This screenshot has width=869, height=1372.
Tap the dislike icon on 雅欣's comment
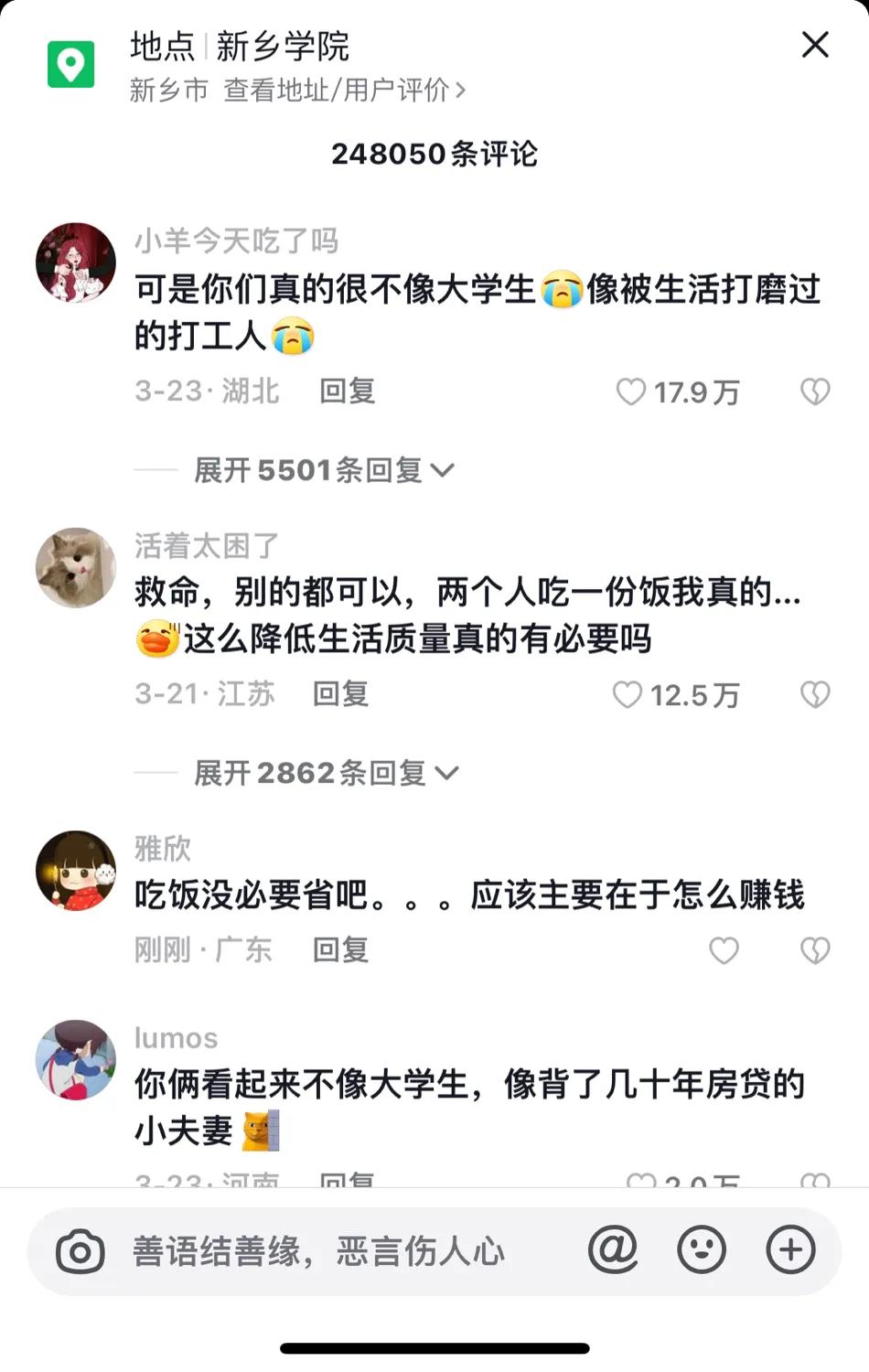[814, 950]
